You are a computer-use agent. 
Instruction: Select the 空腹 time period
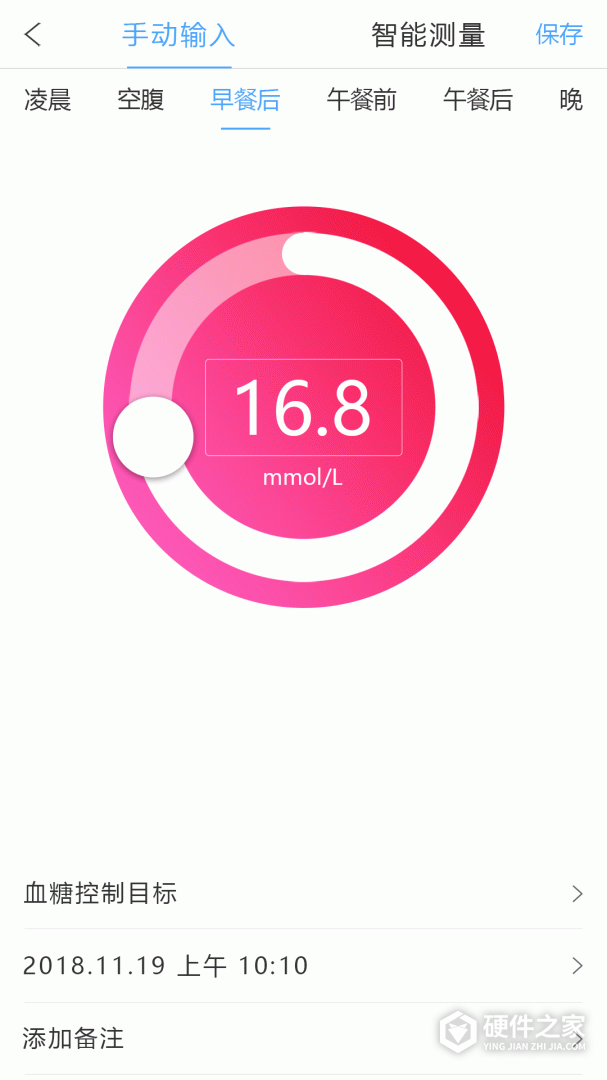click(x=141, y=100)
